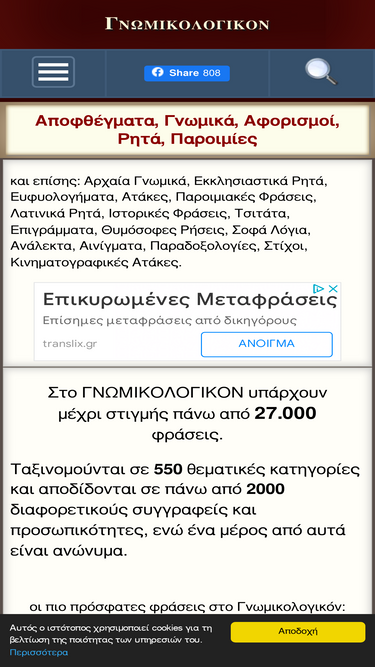
Task: Tap the ΑΝΟΙΓΜΑ ad button
Action: click(267, 344)
